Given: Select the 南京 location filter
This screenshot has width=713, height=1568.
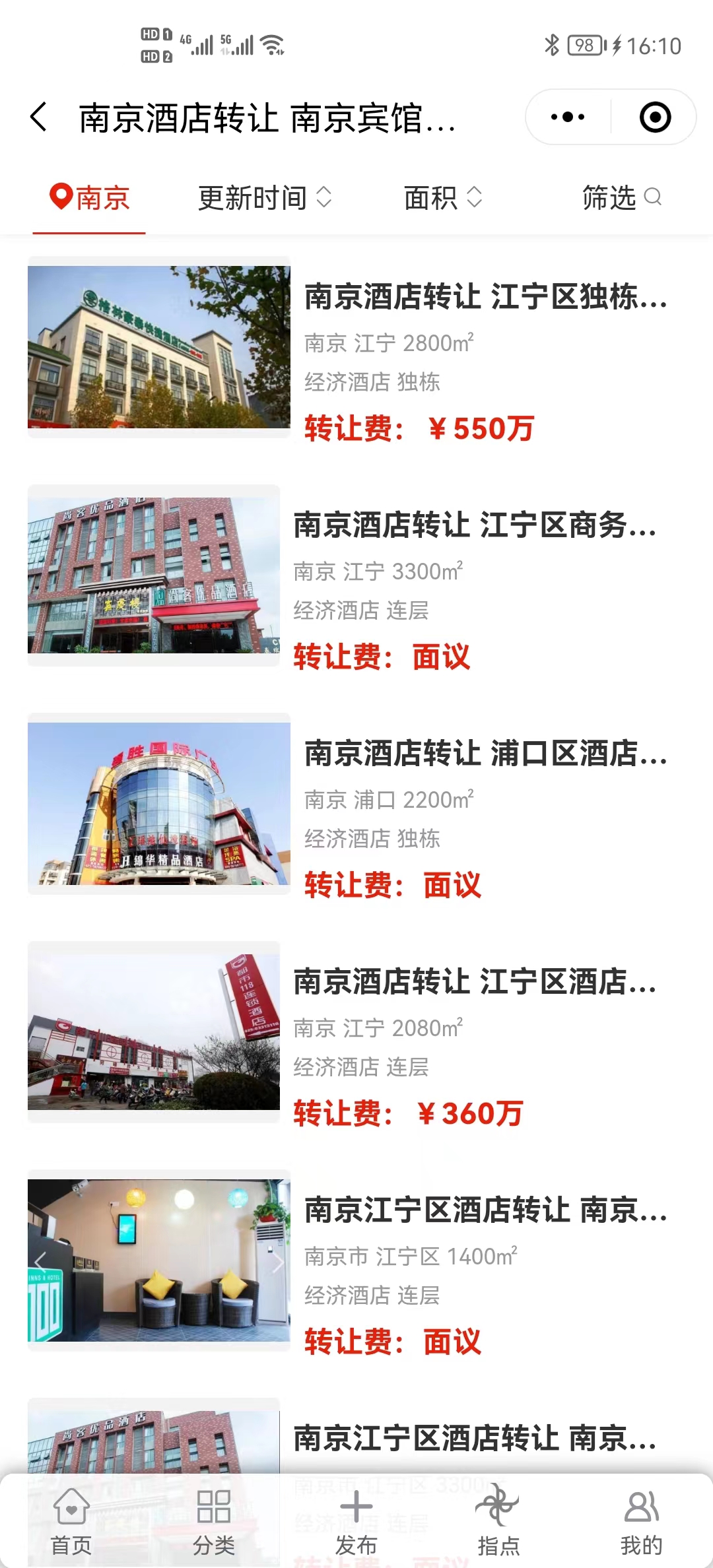Looking at the screenshot, I should tap(90, 198).
